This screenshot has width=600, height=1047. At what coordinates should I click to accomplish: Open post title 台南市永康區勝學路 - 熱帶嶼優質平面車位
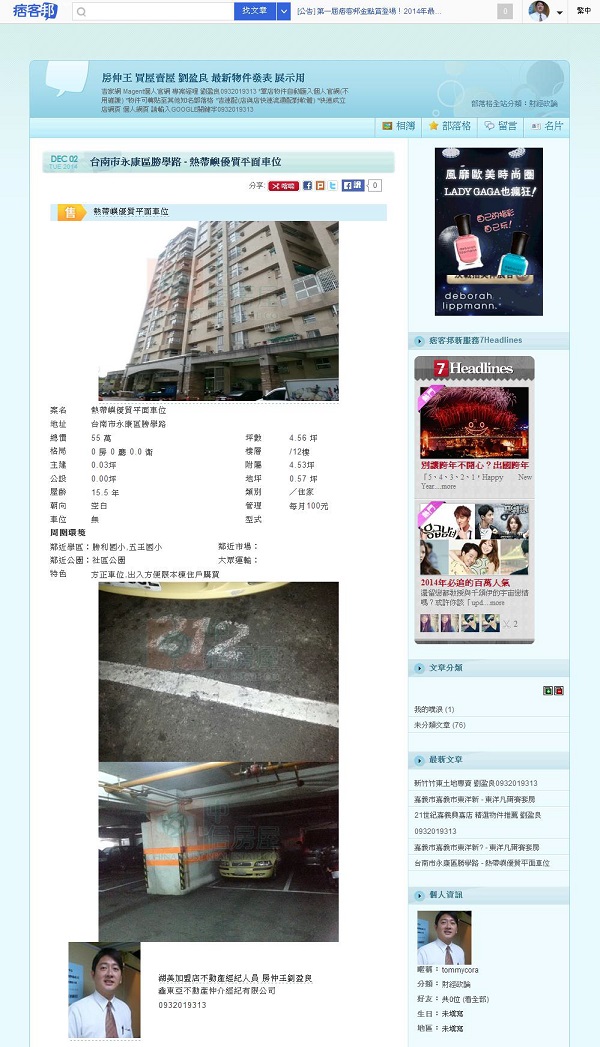(185, 162)
